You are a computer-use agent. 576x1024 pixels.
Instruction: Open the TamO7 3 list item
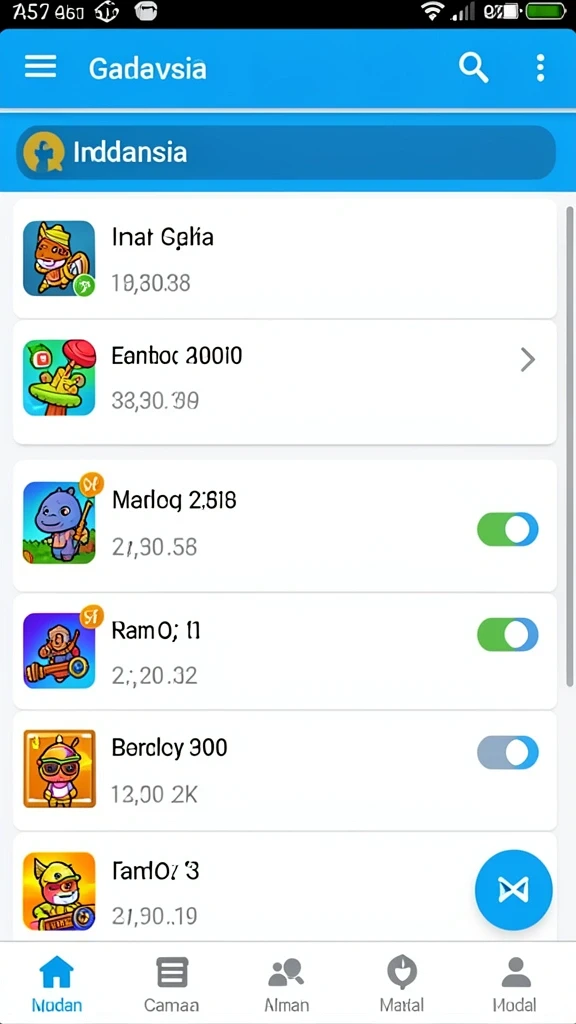point(285,888)
